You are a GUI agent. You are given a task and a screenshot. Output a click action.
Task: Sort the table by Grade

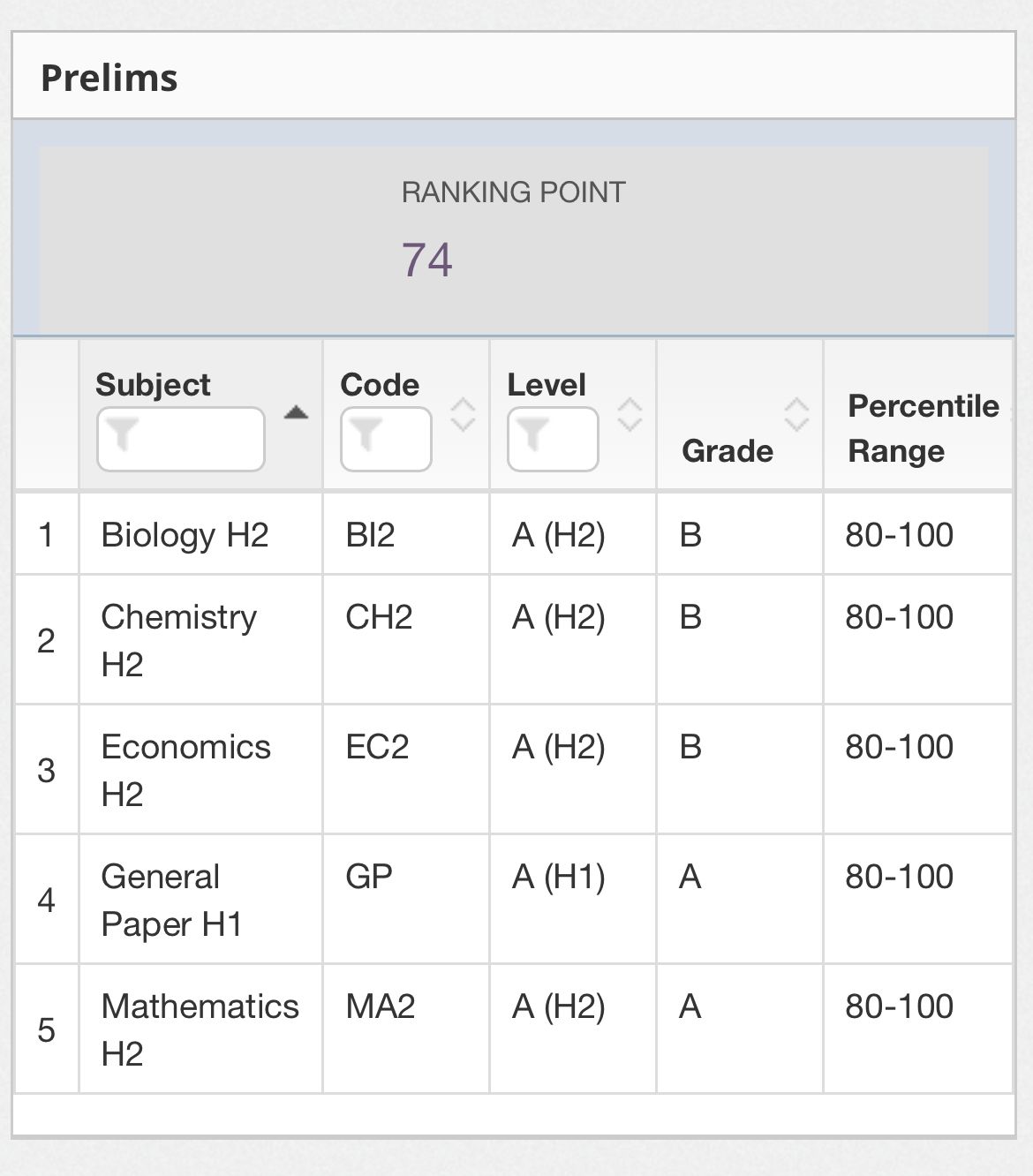click(x=796, y=414)
